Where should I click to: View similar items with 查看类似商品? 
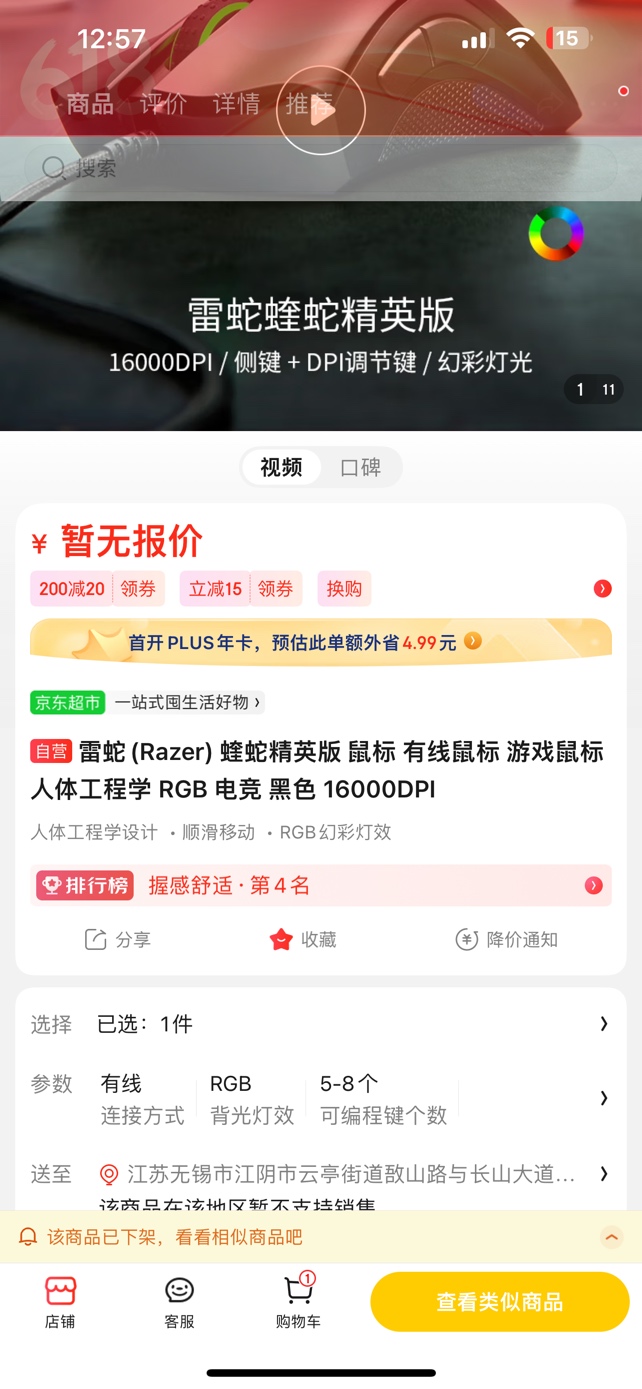pyautogui.click(x=499, y=1302)
